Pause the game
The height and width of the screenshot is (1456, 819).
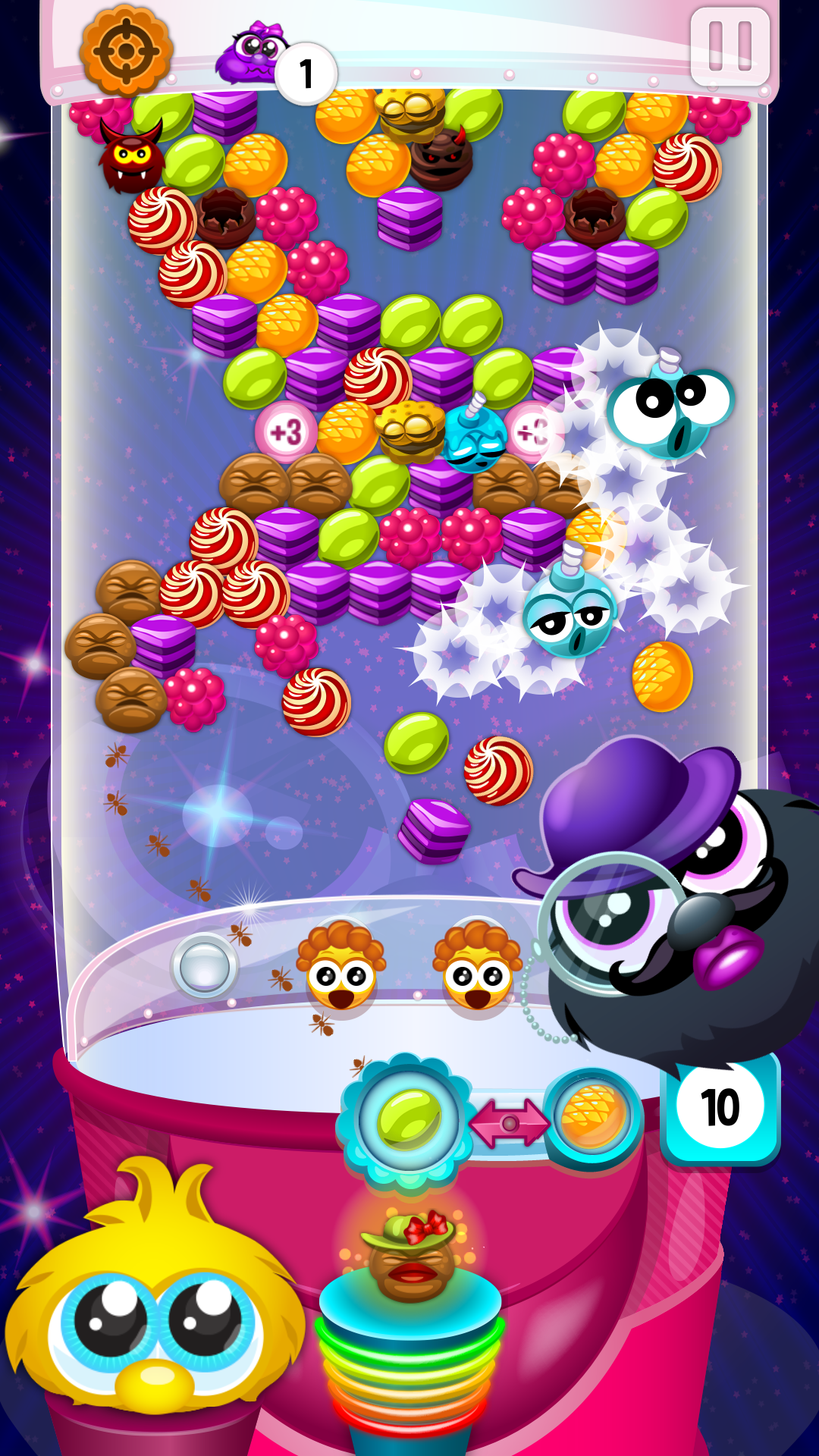click(x=730, y=46)
